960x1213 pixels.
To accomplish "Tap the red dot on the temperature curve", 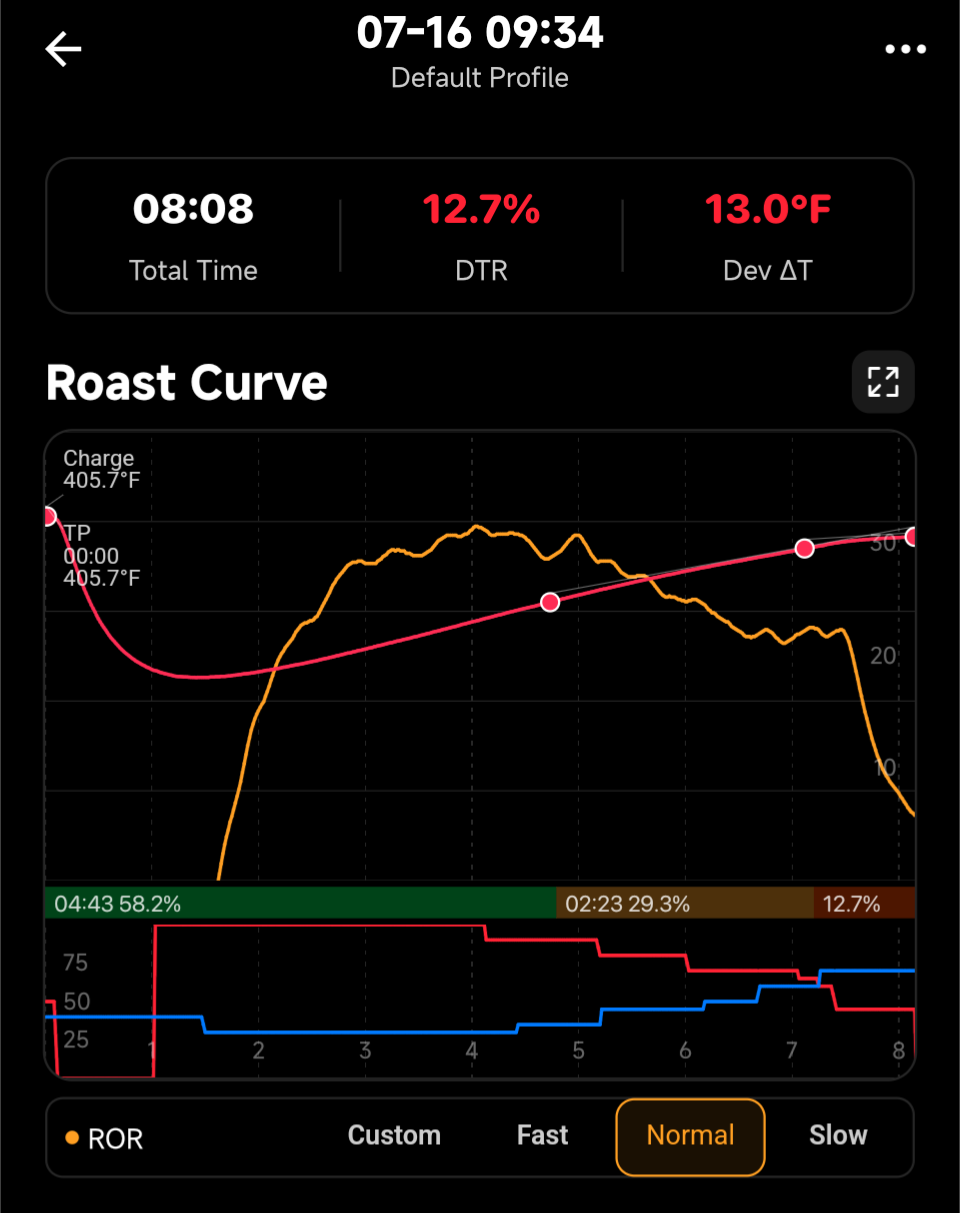I will [549, 601].
